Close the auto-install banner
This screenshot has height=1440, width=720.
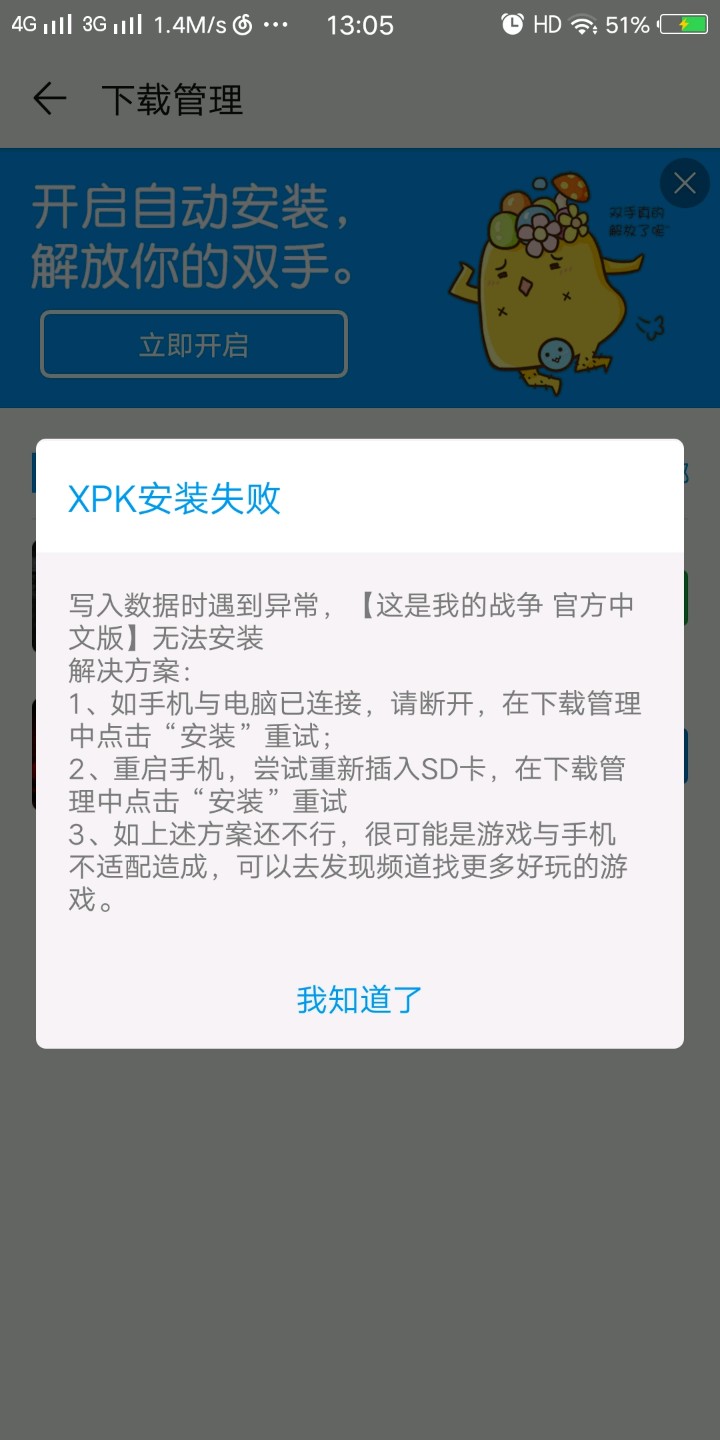(685, 183)
